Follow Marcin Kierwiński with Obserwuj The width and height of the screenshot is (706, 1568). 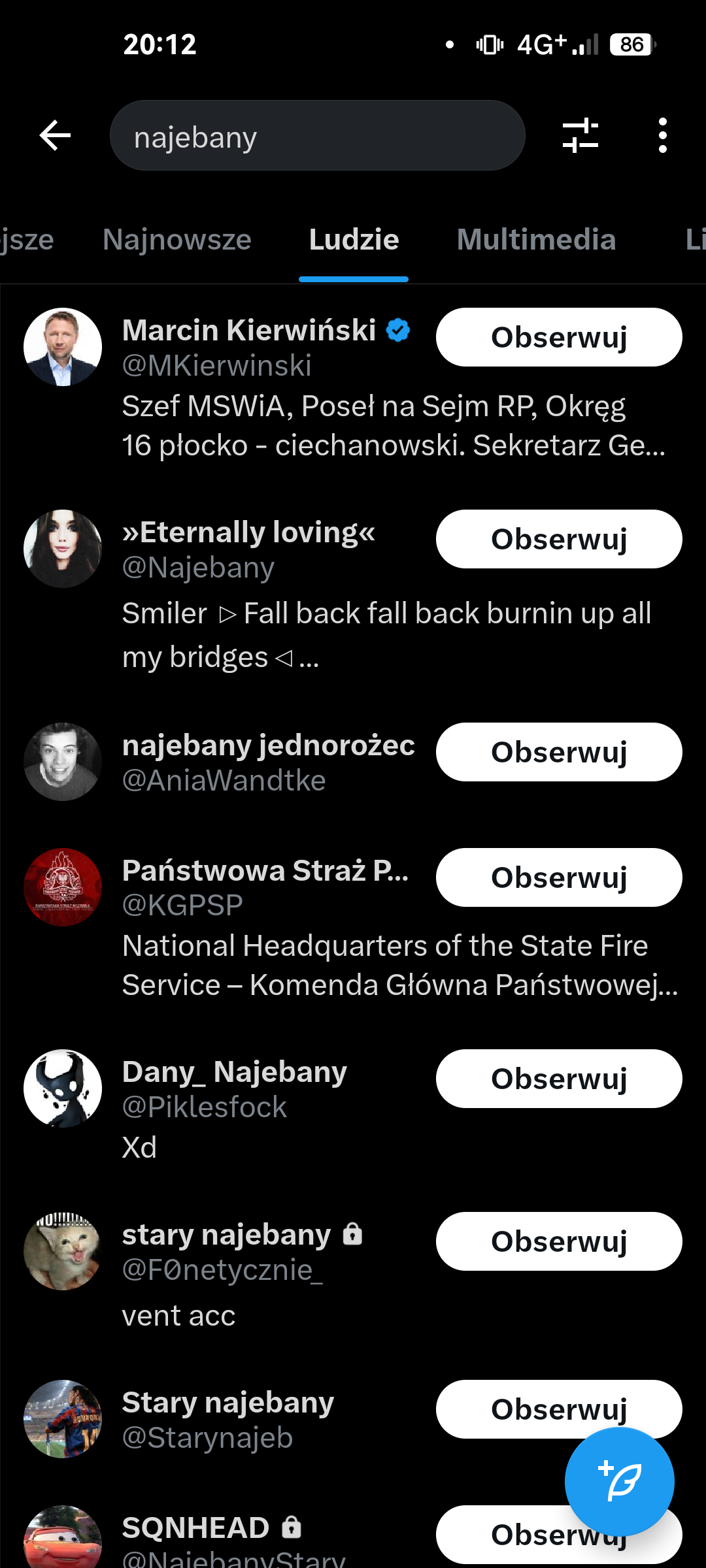pos(559,337)
